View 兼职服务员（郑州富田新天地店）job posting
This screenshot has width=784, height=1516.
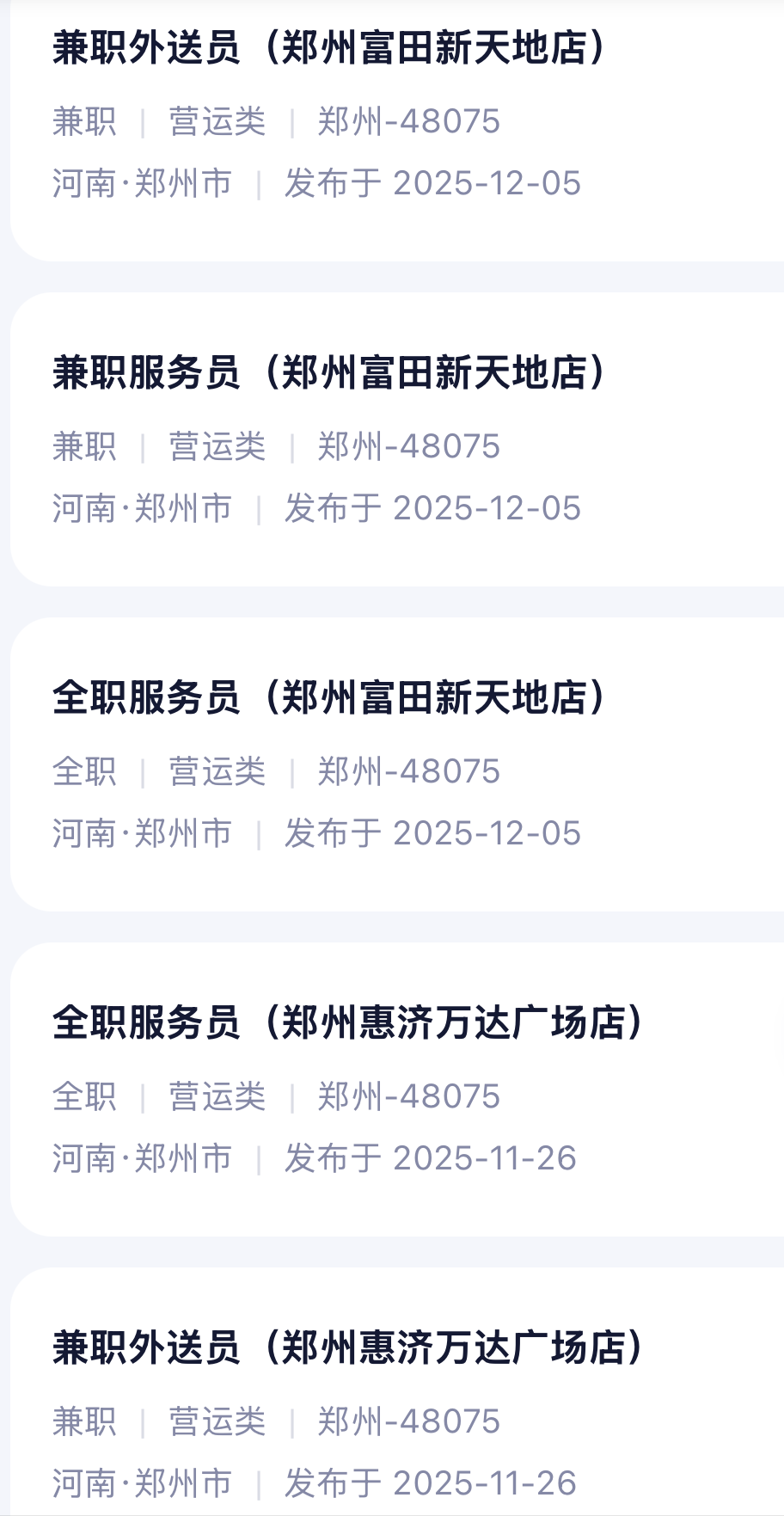pyautogui.click(x=330, y=373)
